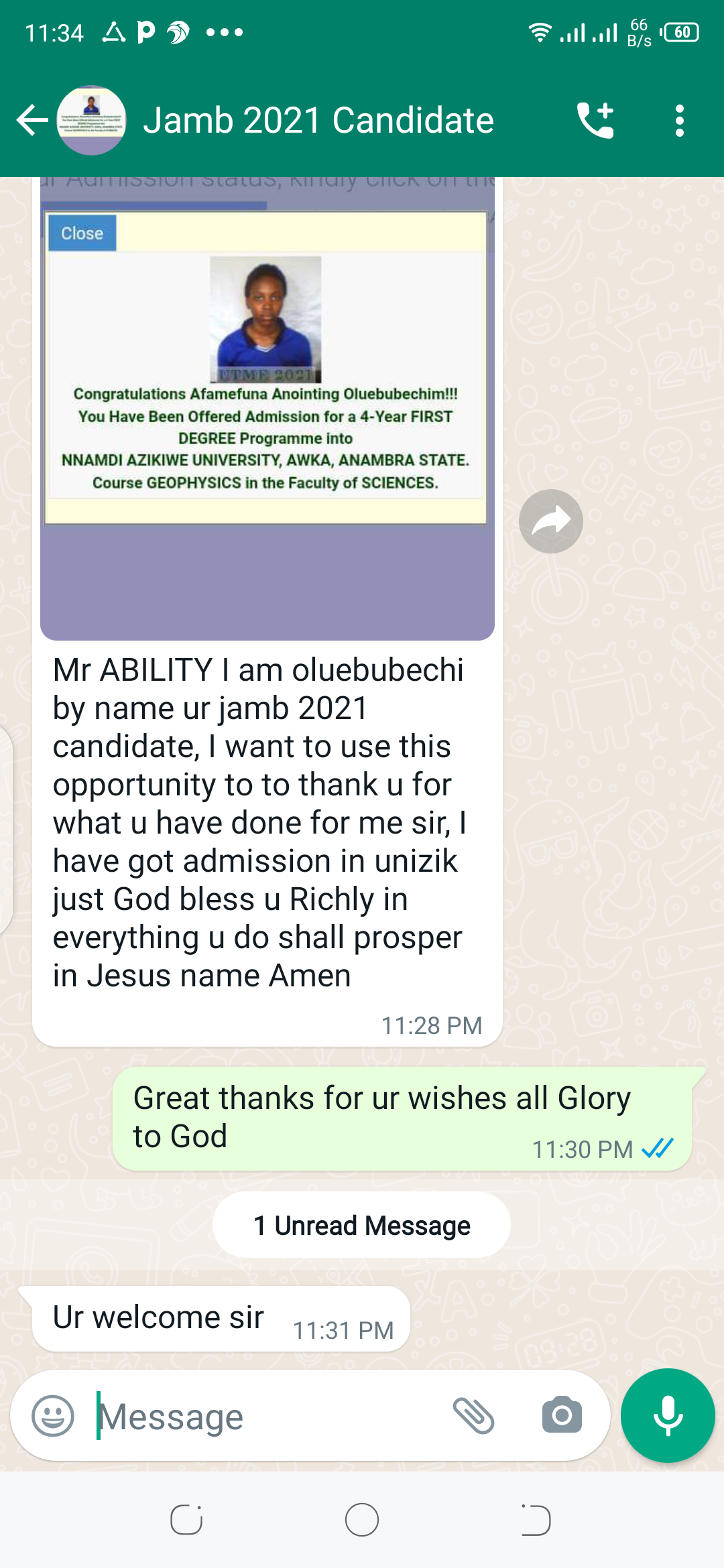Attach a file with the paperclip
Screen dimensions: 724x1568
coord(473,1416)
